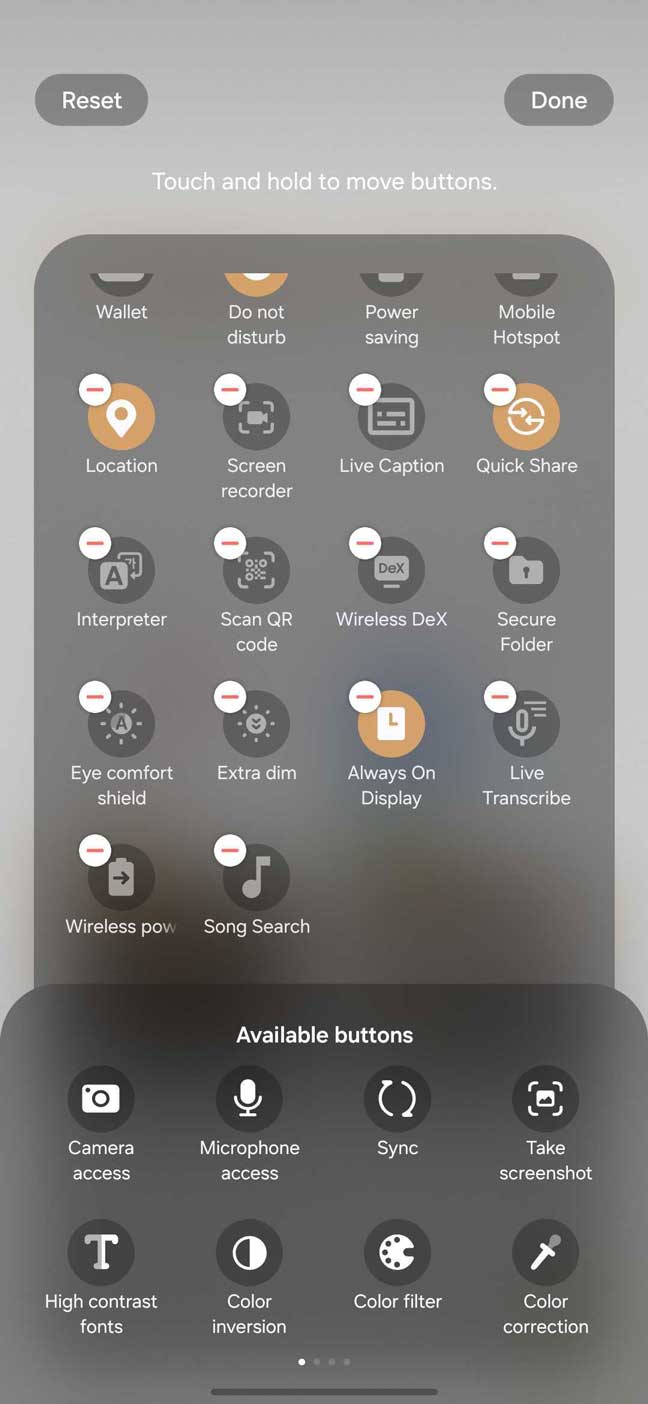Add the Camera access button
This screenshot has width=648, height=1404.
(101, 1099)
